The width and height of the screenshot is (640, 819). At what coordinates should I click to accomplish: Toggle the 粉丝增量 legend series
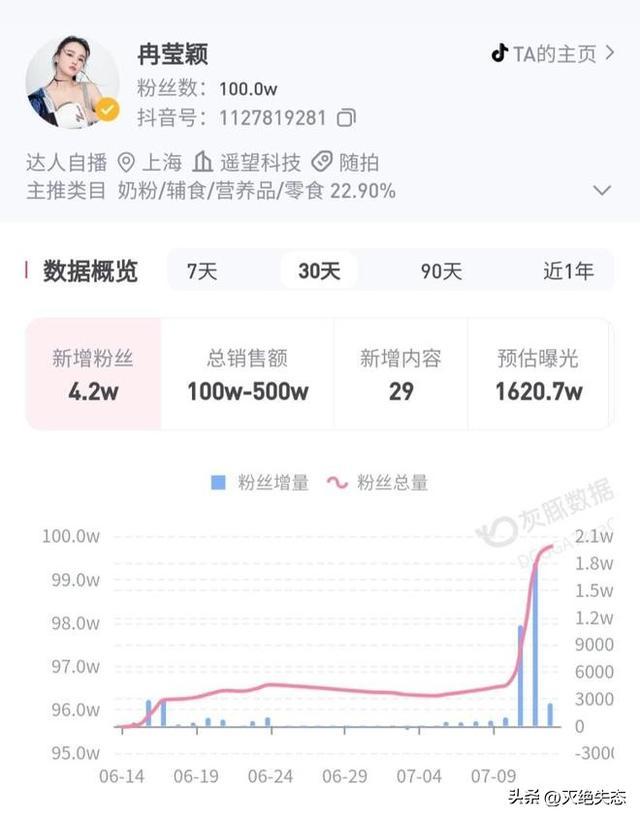coord(260,483)
